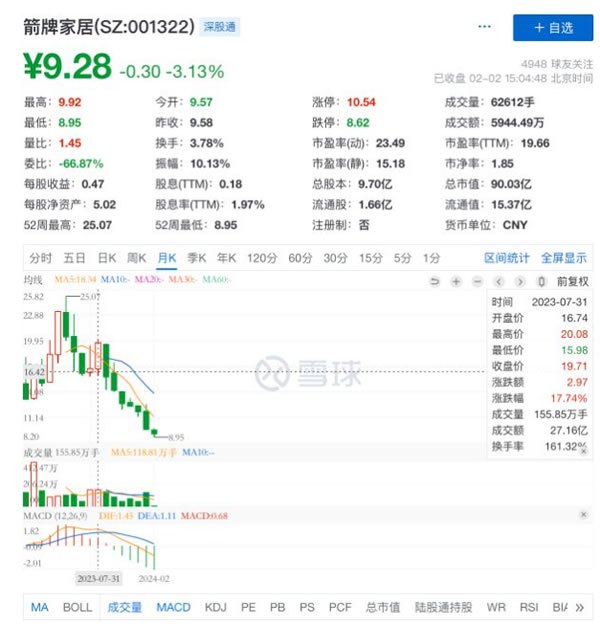Open the three-dot more options menu
The height and width of the screenshot is (624, 600).
point(485,27)
